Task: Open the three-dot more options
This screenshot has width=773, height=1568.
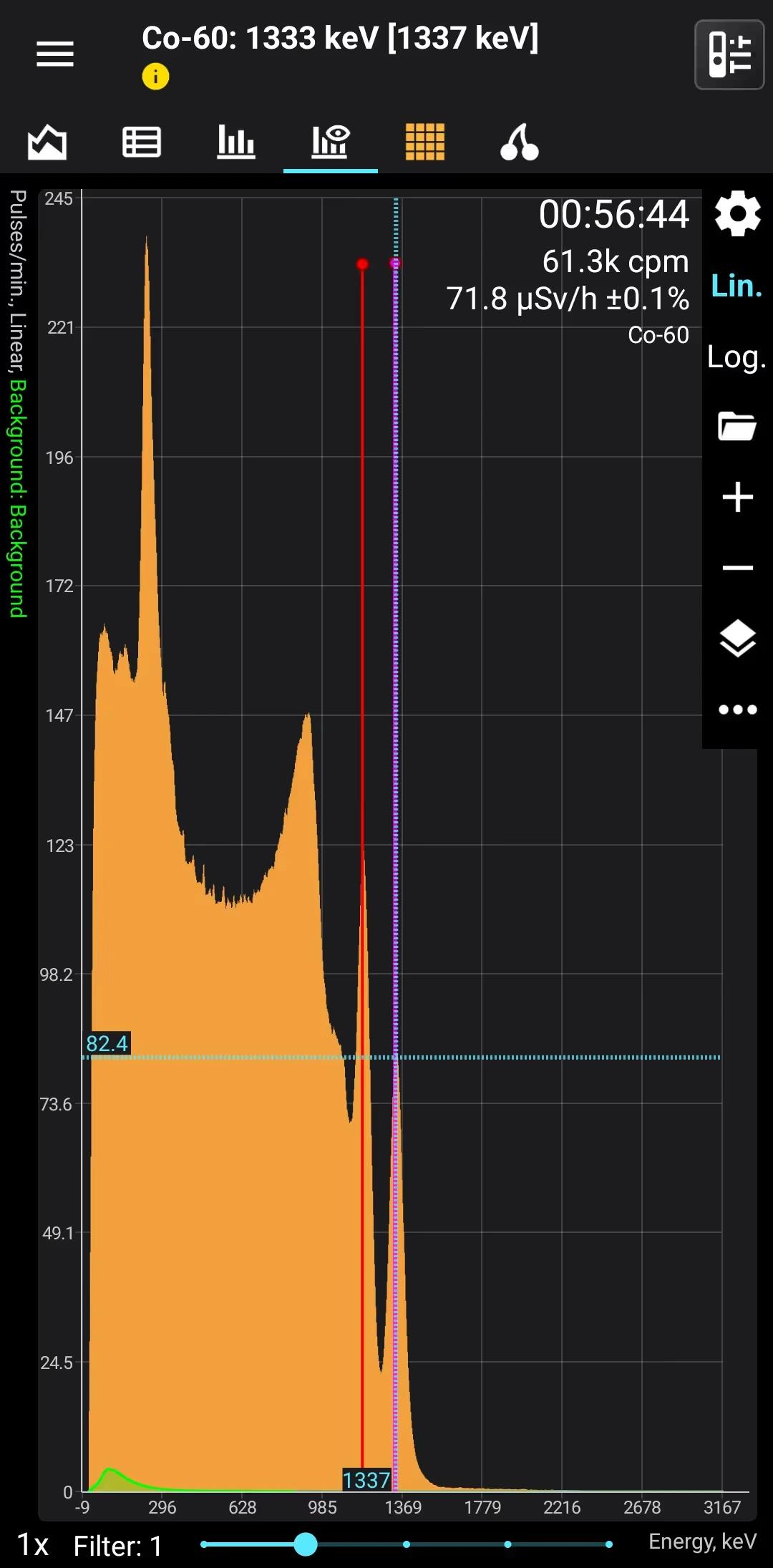Action: 737,710
